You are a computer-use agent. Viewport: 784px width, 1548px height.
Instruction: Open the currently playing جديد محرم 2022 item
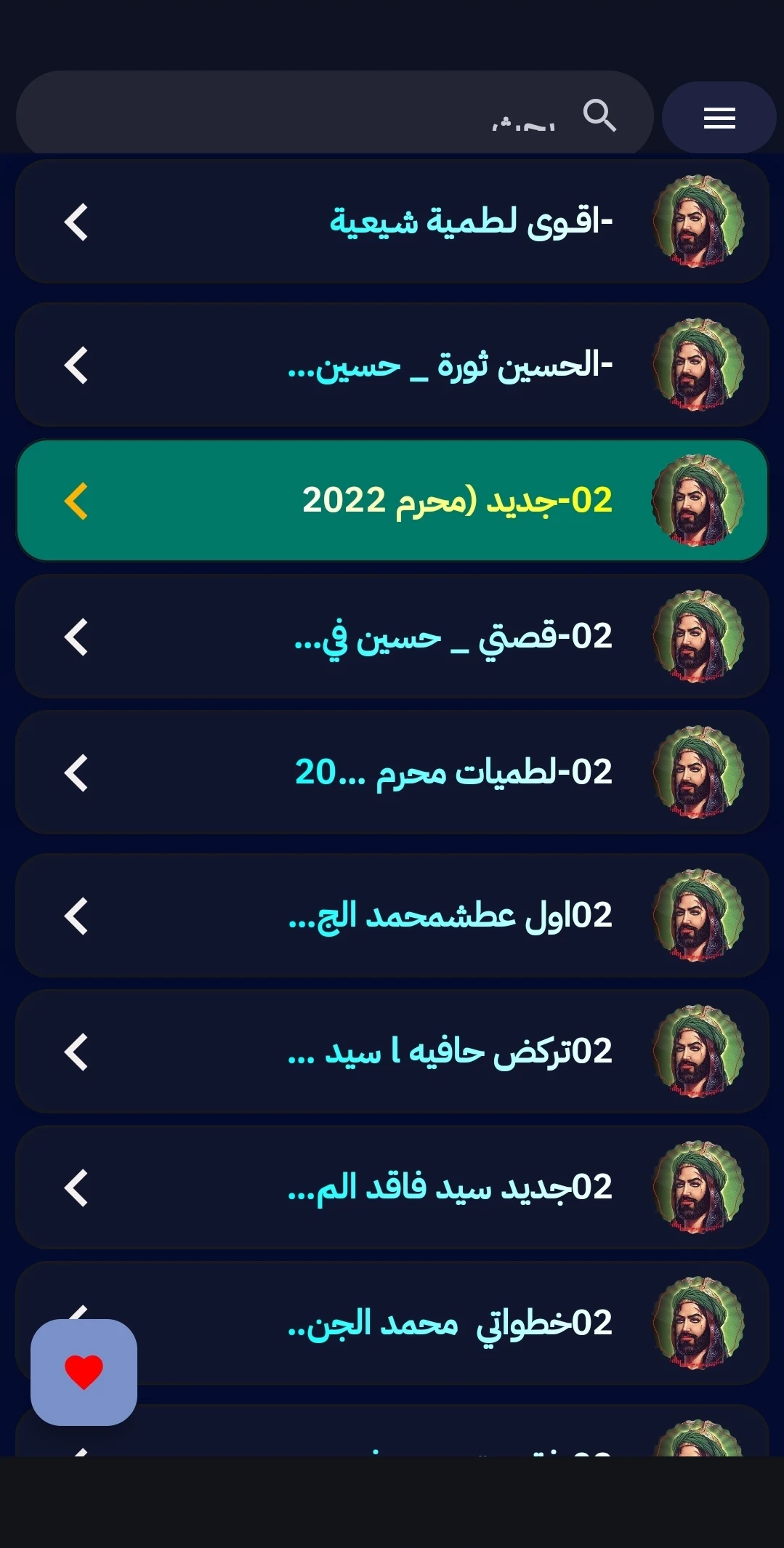(x=392, y=500)
